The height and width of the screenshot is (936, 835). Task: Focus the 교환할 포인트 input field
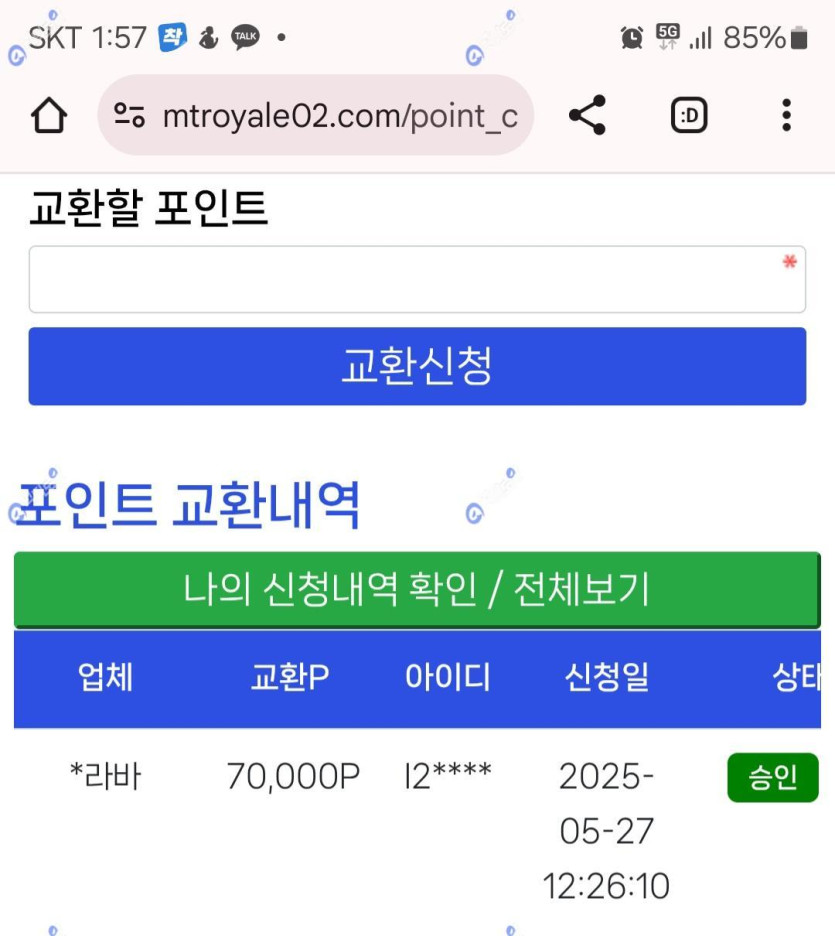click(x=417, y=280)
